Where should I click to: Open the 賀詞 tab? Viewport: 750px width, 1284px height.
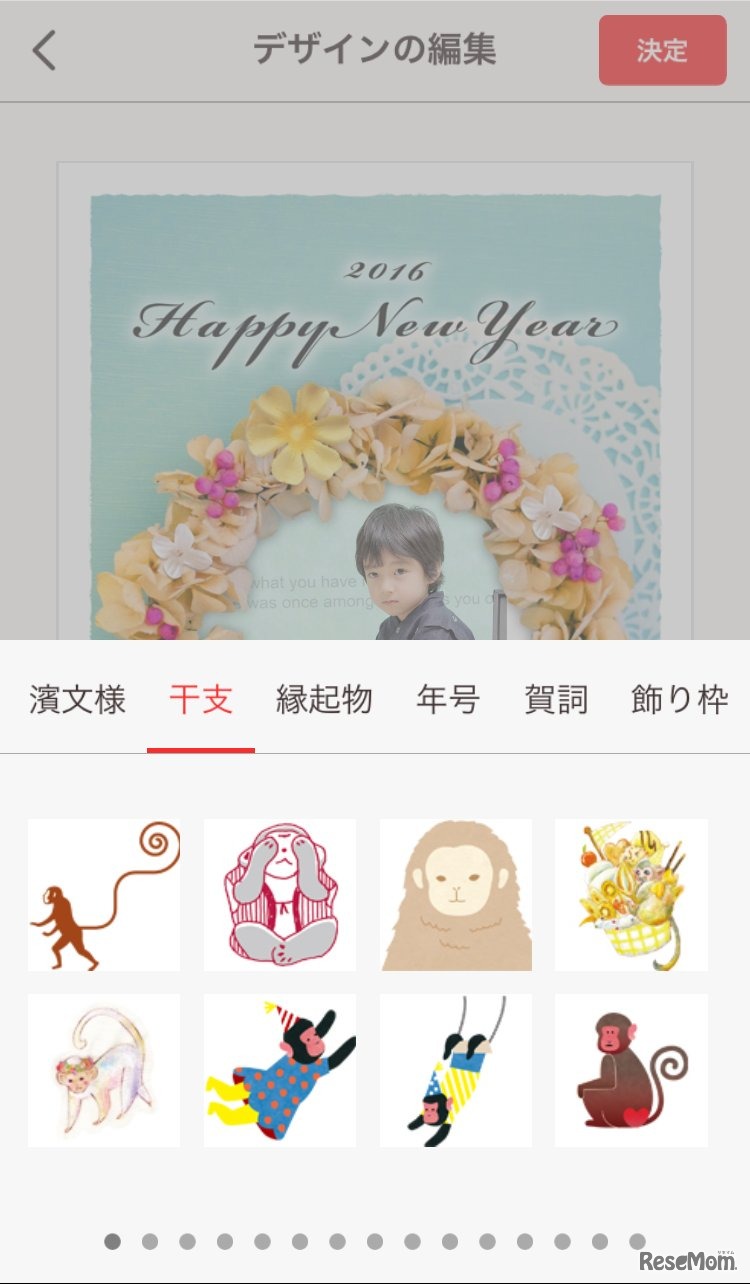[x=556, y=700]
